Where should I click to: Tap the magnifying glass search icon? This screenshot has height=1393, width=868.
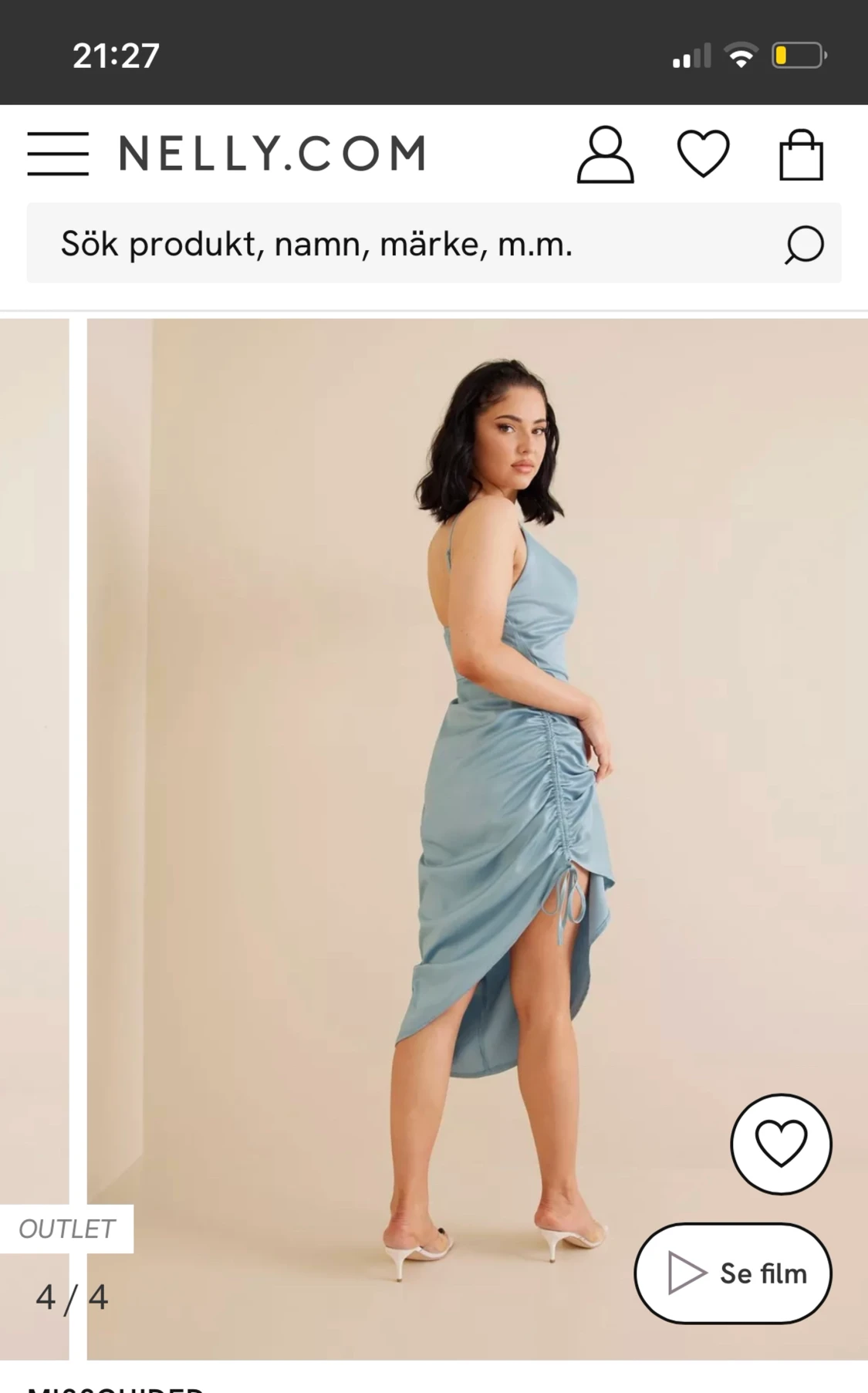point(804,245)
